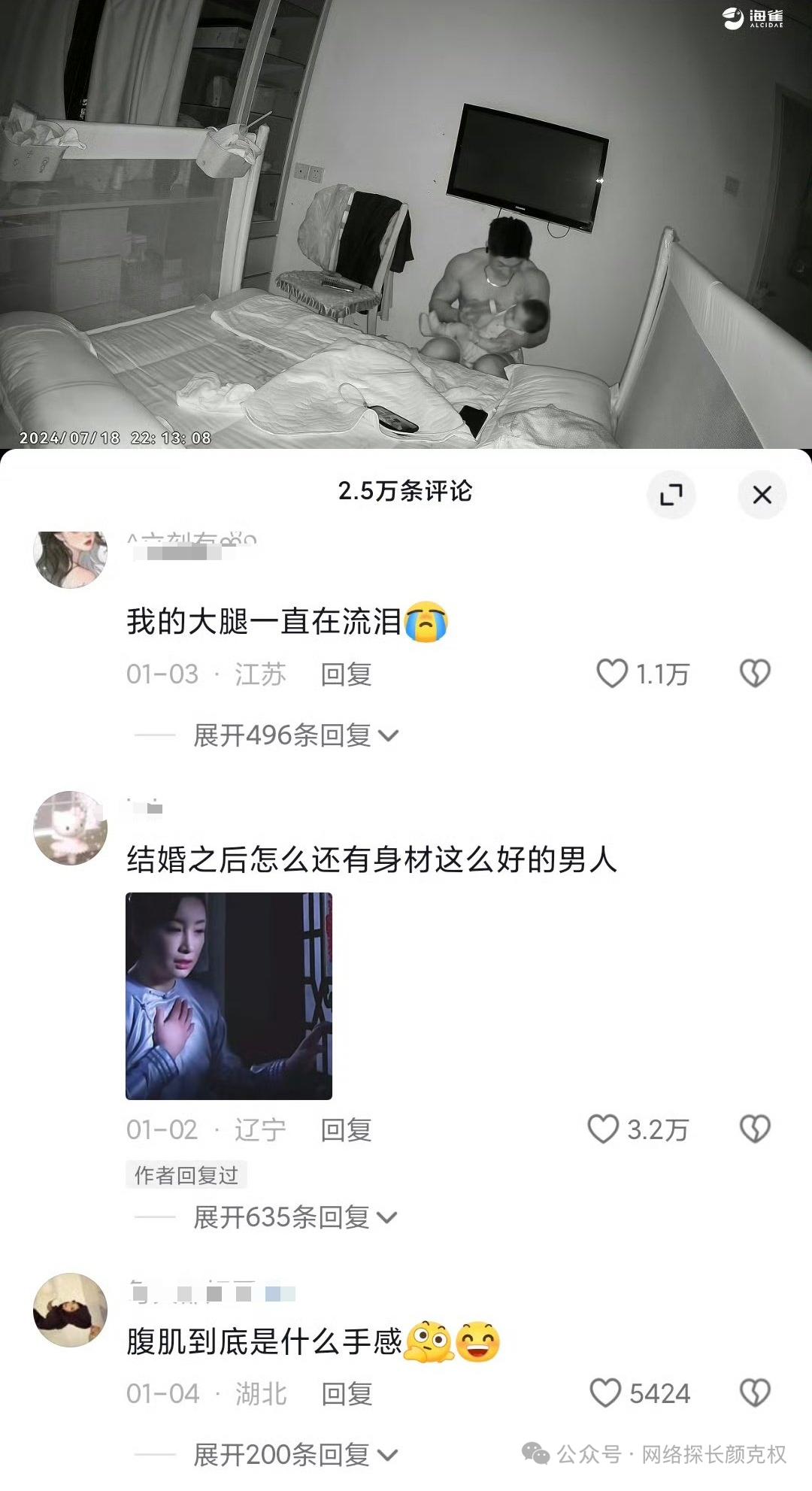The image size is (812, 1491).
Task: Like the comment from 江苏
Action: 612,674
